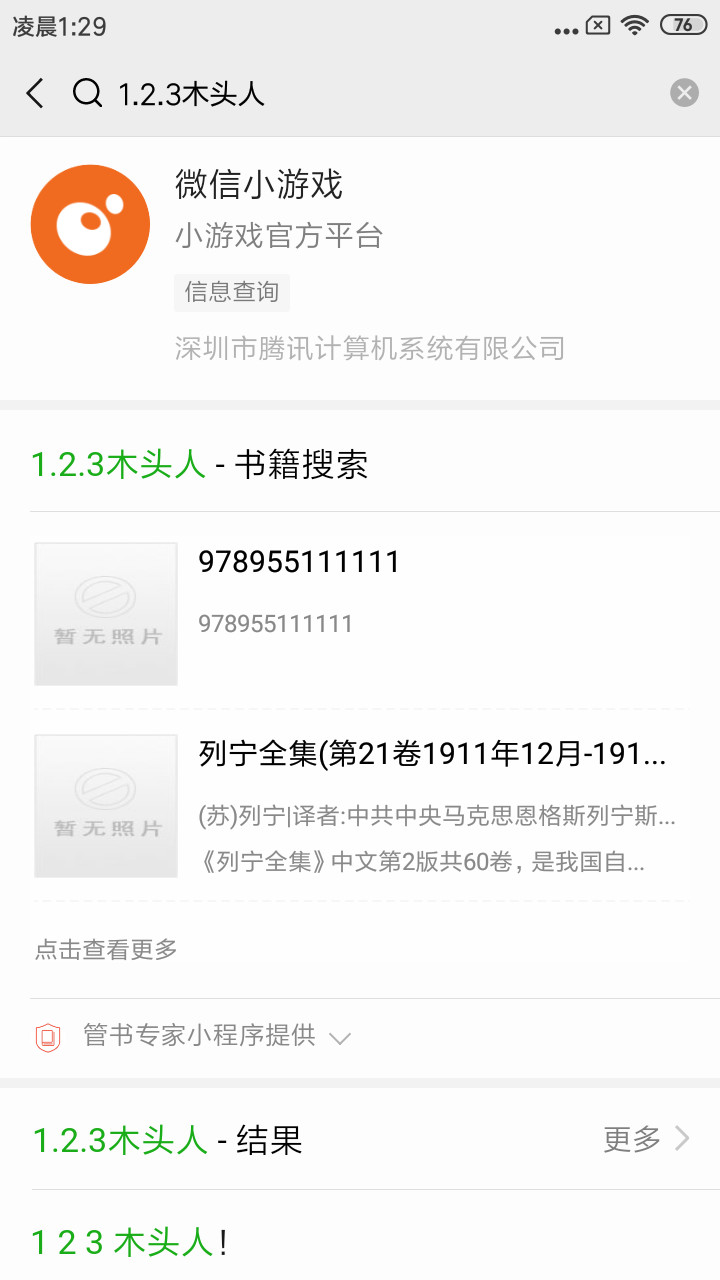The height and width of the screenshot is (1280, 720).
Task: Clear the search text
Action: coord(684,94)
